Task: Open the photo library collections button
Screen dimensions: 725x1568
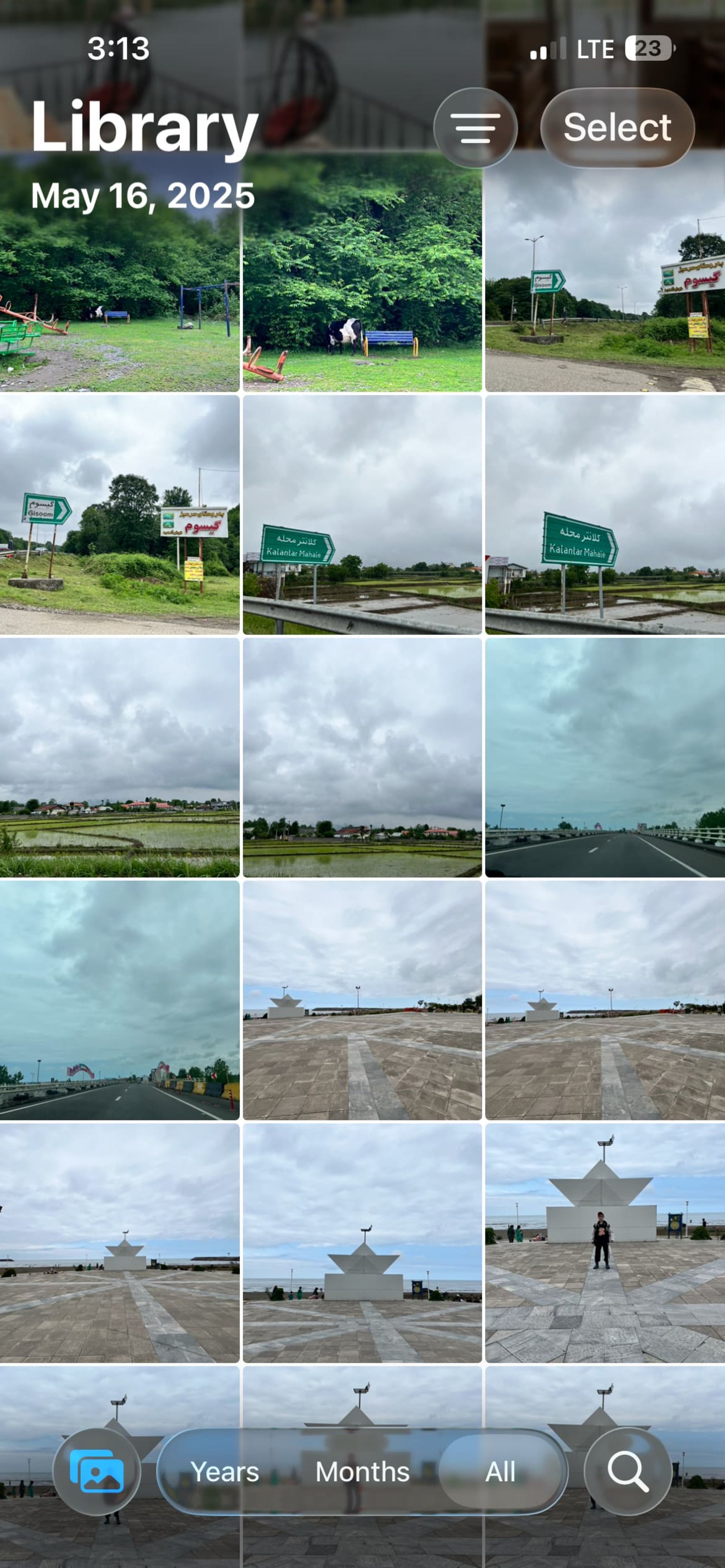Action: 97,1472
